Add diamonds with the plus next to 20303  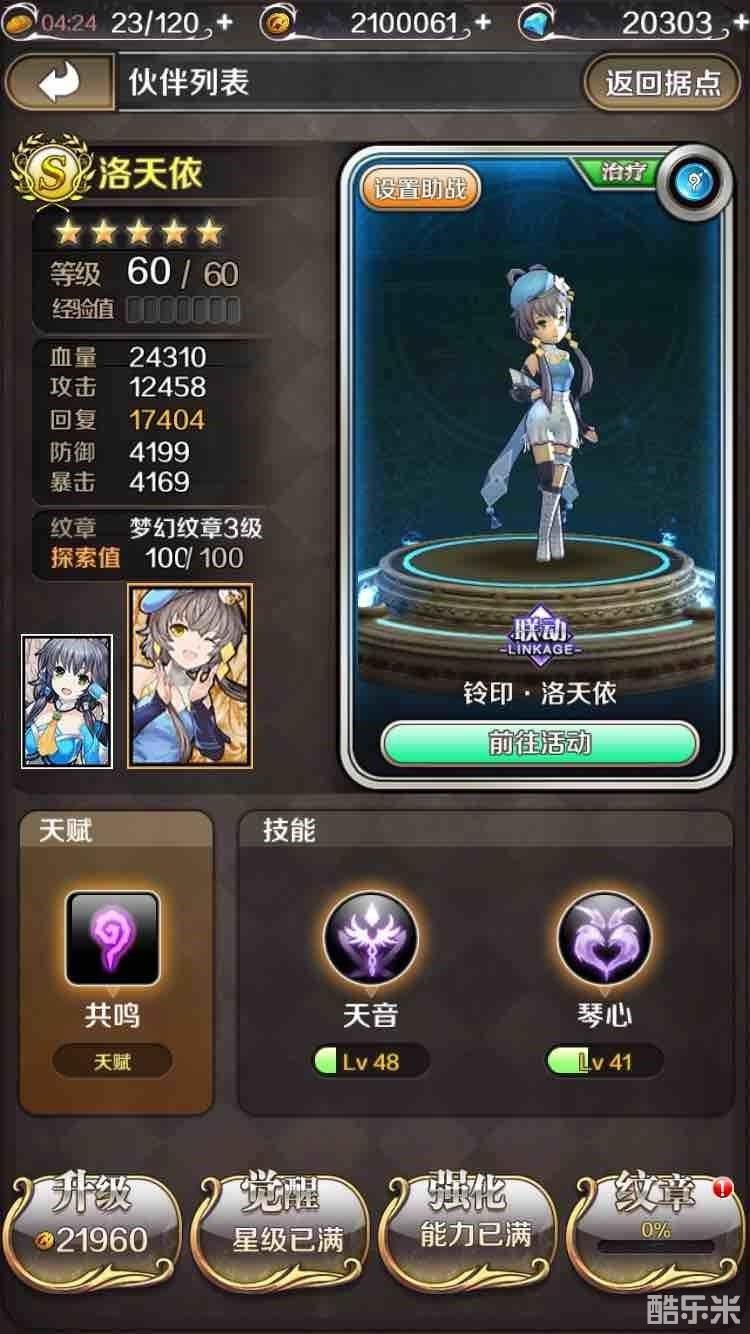(x=731, y=22)
